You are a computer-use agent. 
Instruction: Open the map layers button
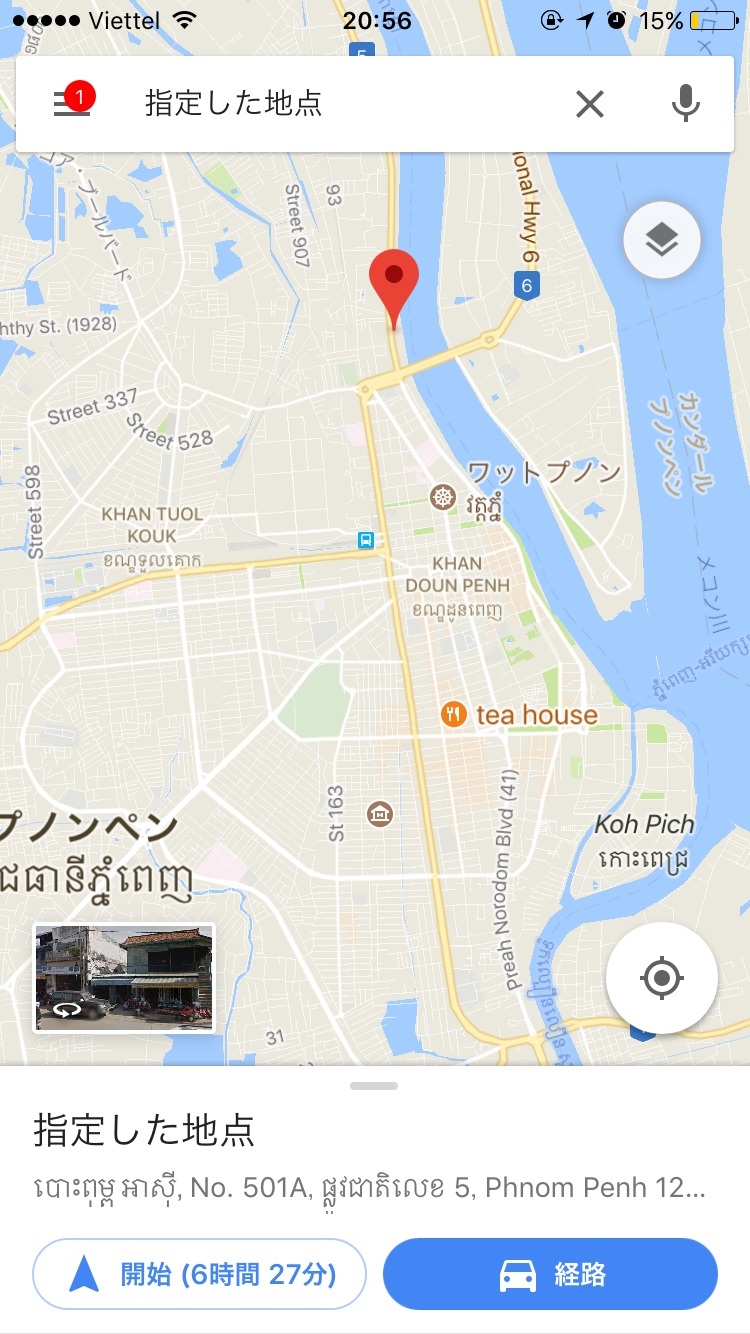click(x=662, y=240)
